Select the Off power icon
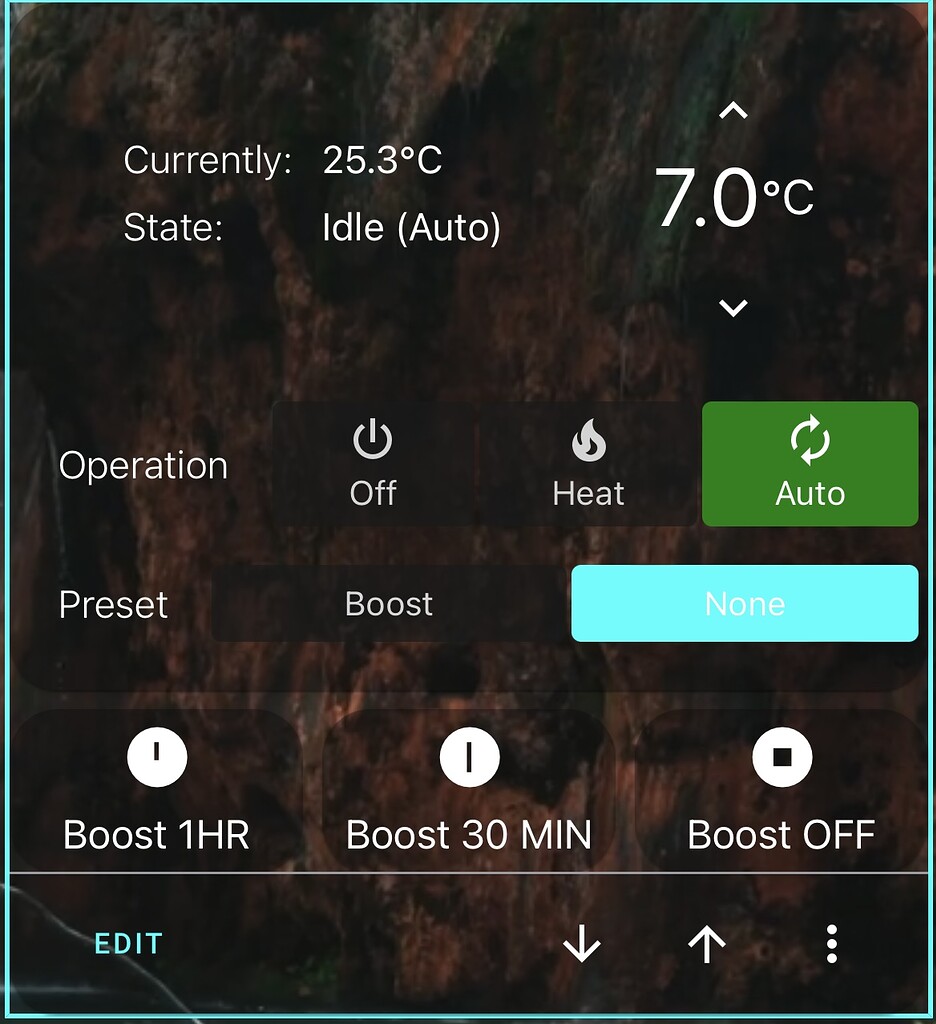Viewport: 936px width, 1024px height. pos(371,438)
